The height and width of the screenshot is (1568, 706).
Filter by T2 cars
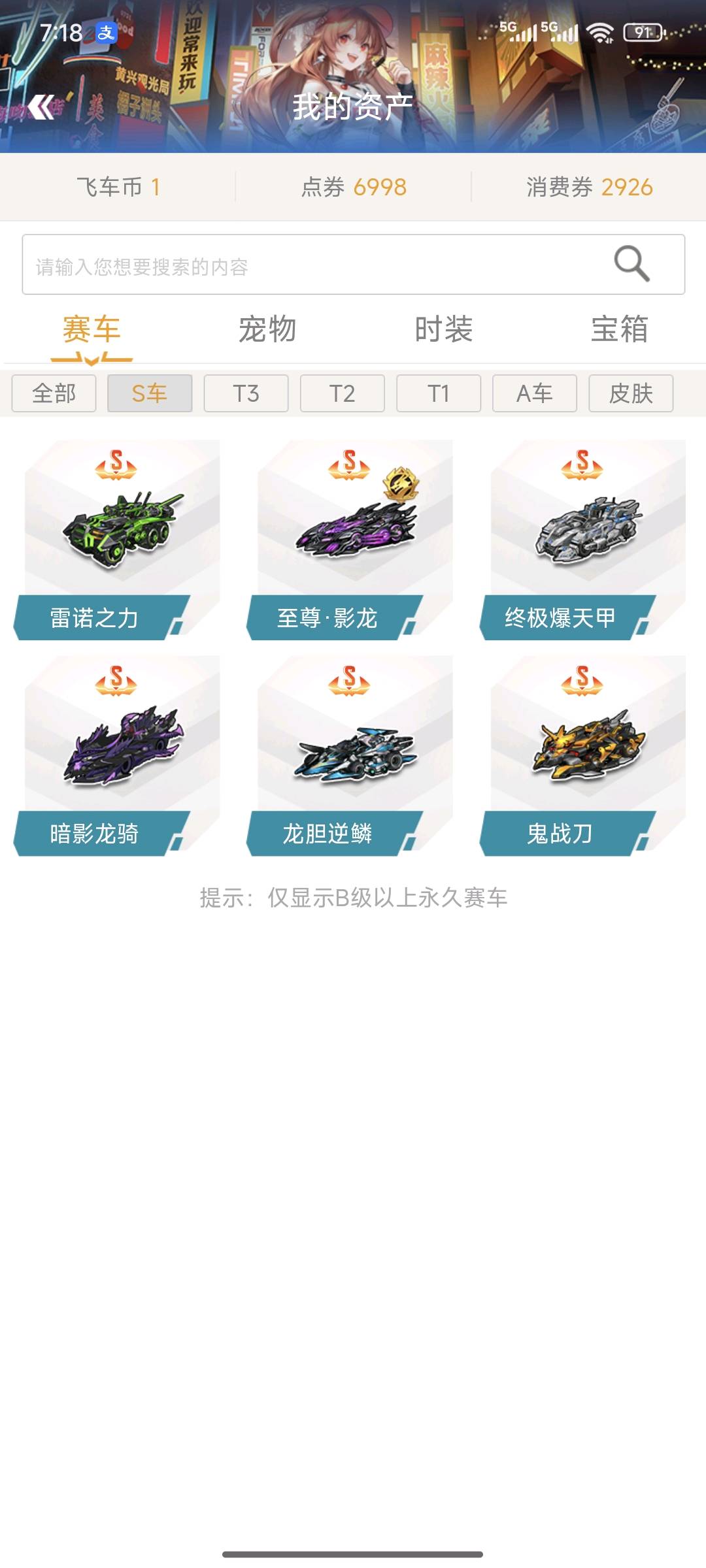click(x=342, y=393)
